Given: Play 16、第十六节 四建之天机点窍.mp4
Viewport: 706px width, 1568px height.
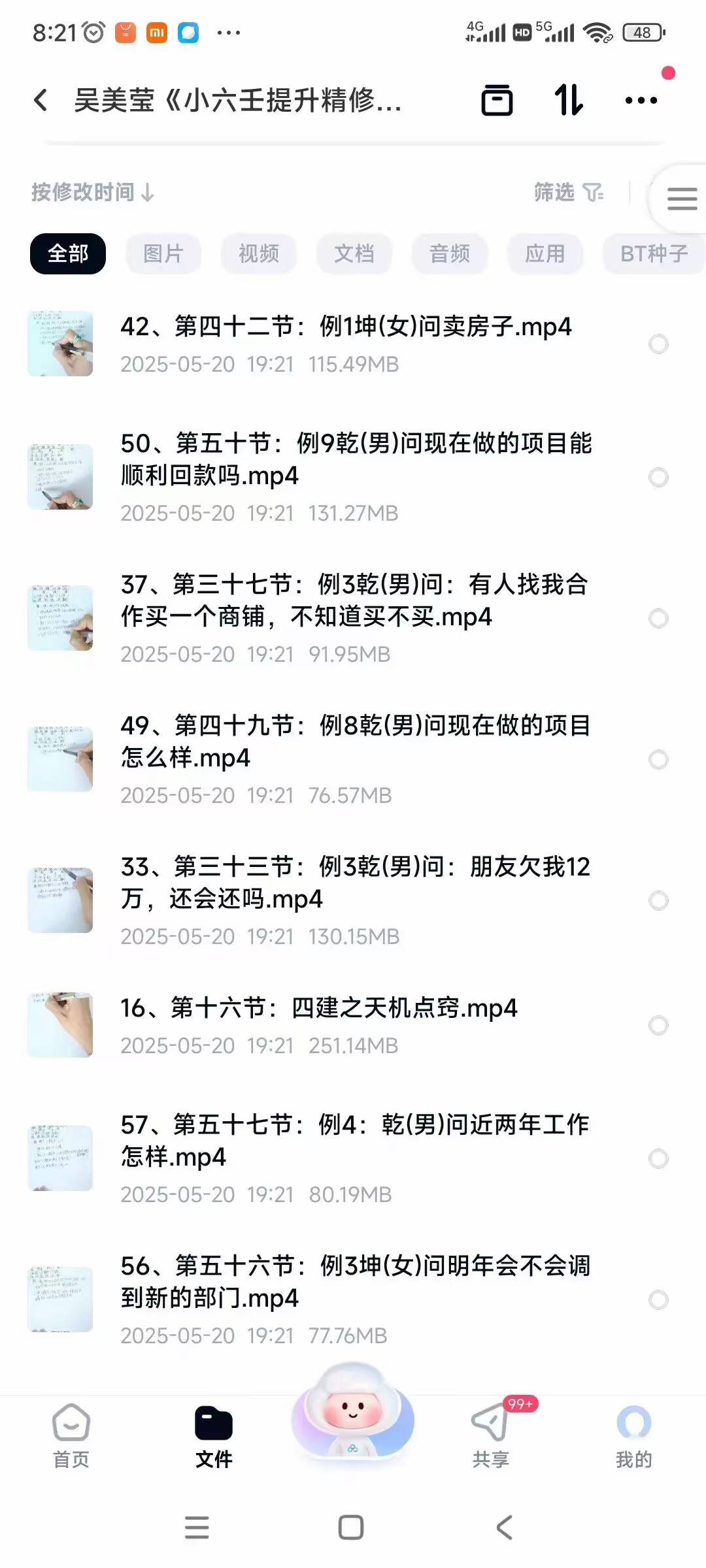Looking at the screenshot, I should (x=319, y=1008).
